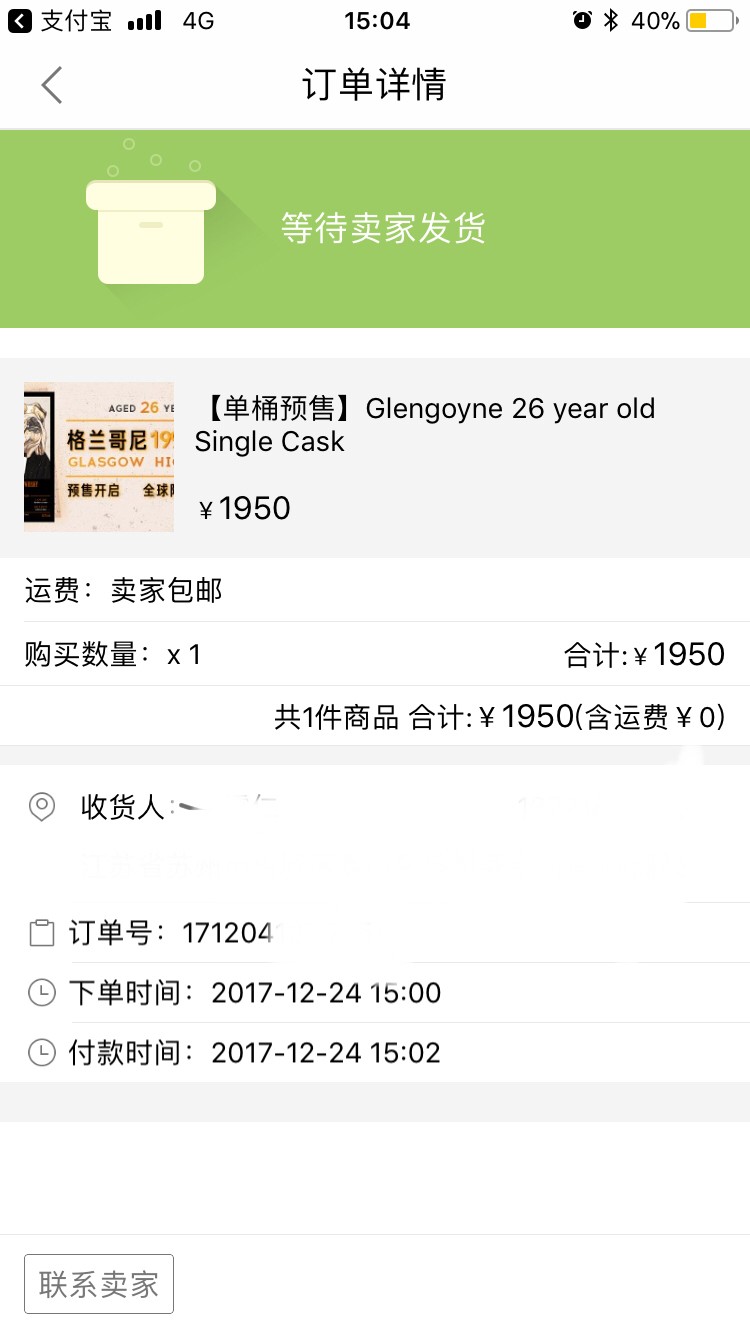Click the battery indicator in status bar
This screenshot has width=750, height=1334.
point(711,19)
